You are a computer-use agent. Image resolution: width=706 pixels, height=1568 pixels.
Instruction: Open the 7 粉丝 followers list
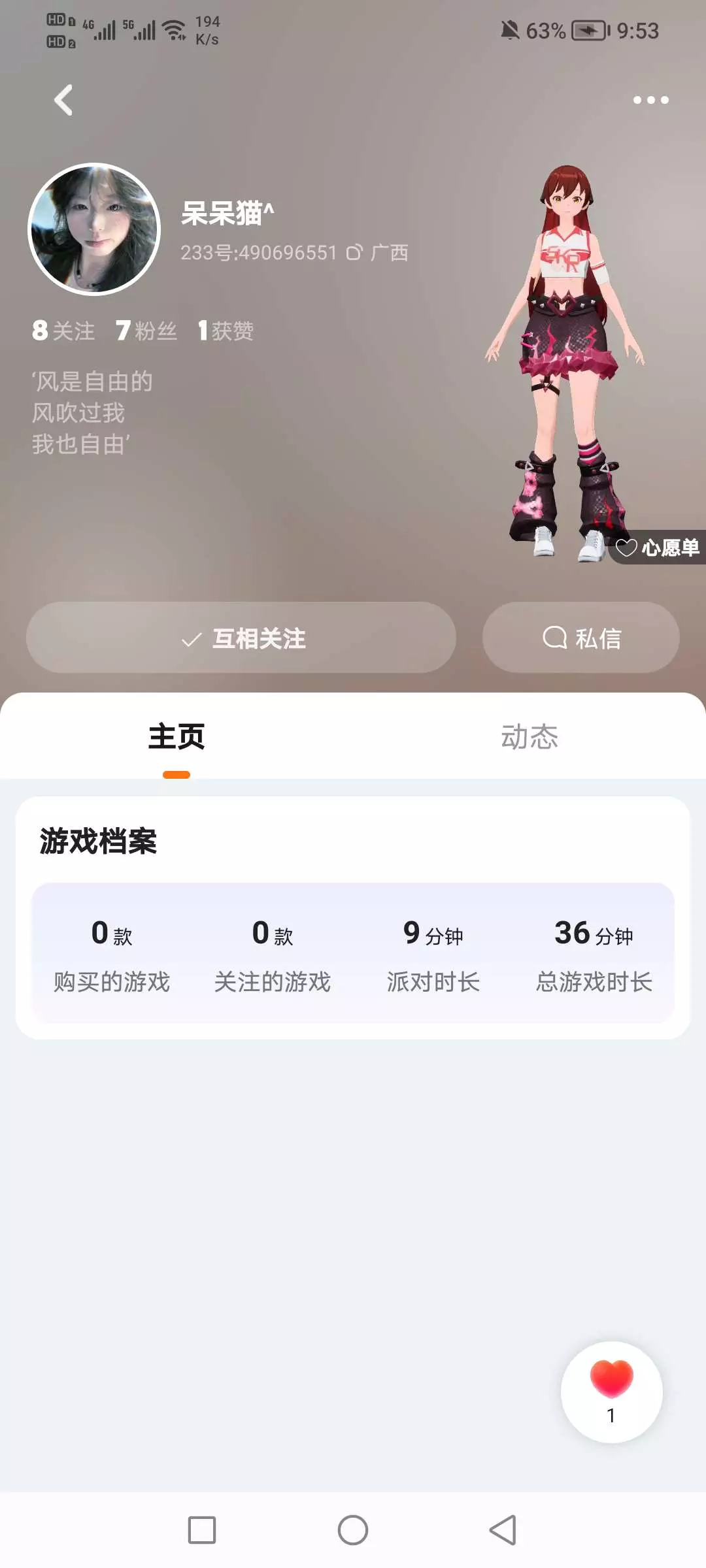146,331
